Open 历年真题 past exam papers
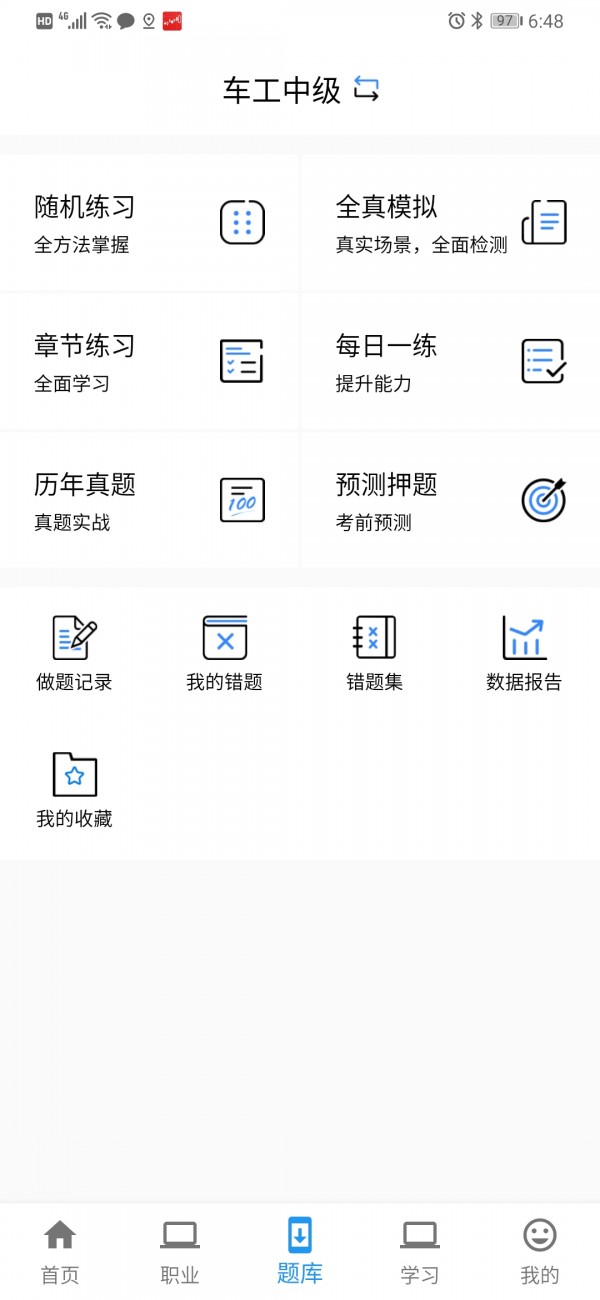This screenshot has width=600, height=1300. [149, 500]
